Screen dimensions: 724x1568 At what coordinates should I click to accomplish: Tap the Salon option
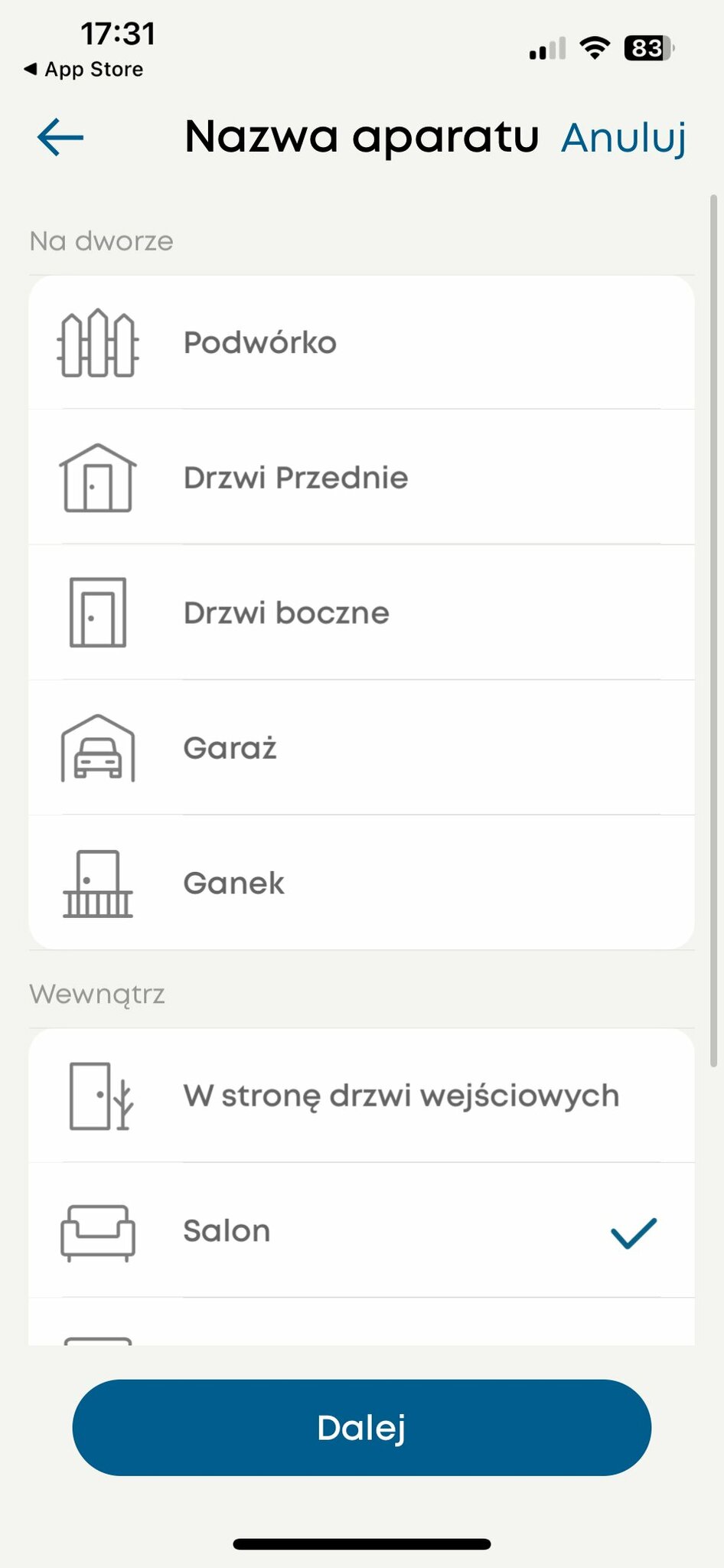point(361,1231)
